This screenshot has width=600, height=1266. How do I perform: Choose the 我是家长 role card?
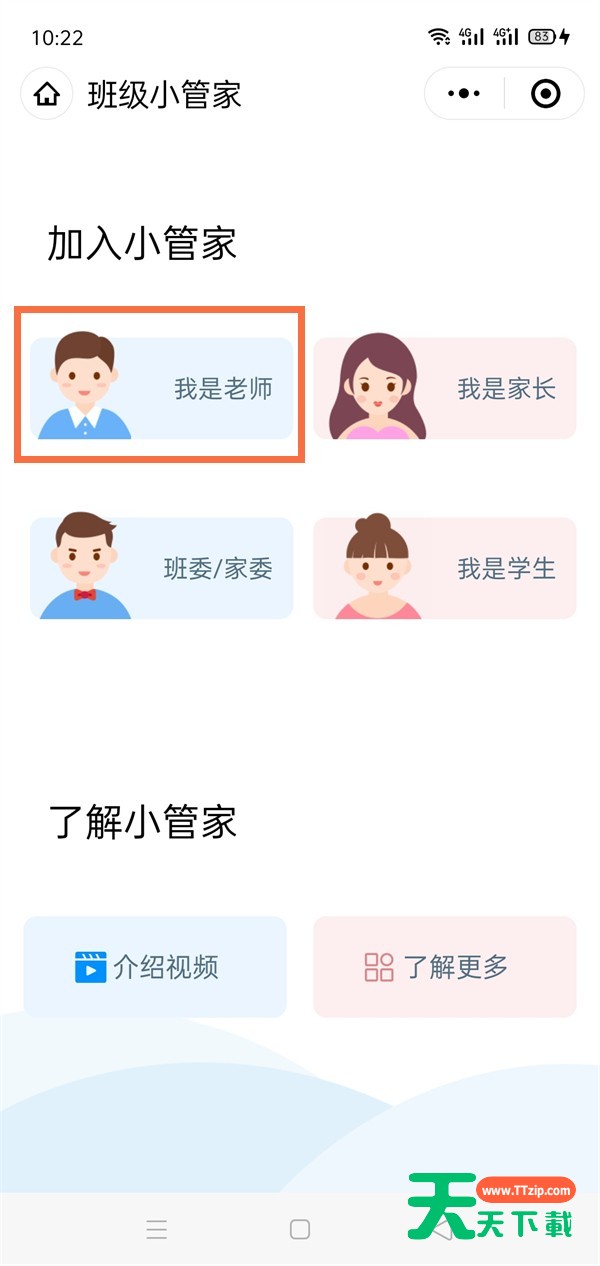(x=445, y=389)
